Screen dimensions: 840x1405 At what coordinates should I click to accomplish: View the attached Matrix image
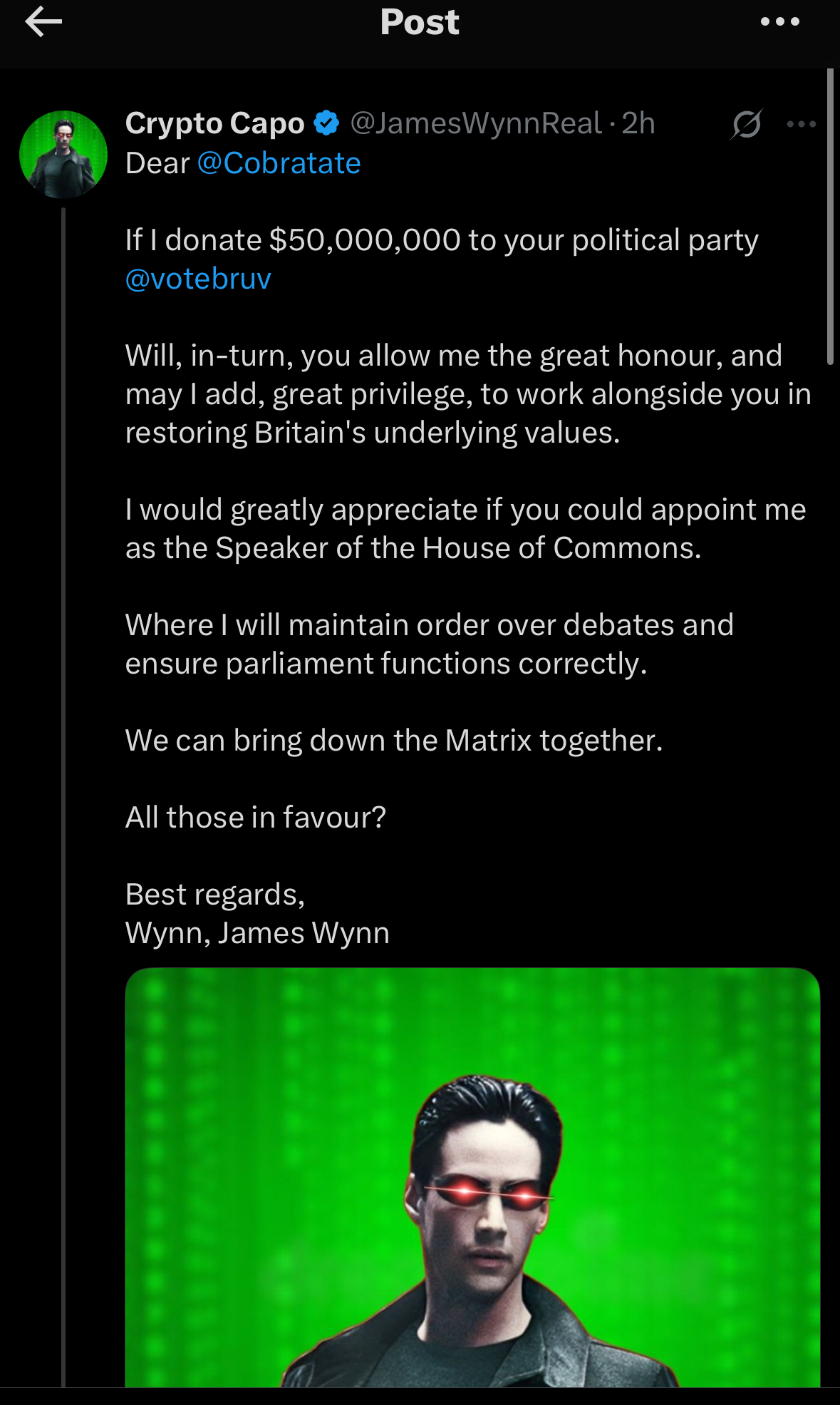pyautogui.click(x=472, y=1177)
